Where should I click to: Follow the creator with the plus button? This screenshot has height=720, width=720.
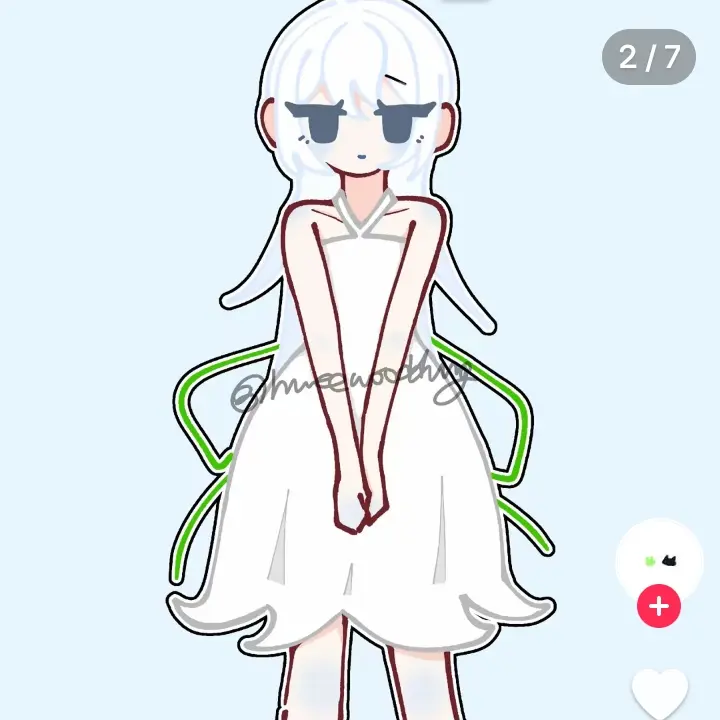(x=658, y=606)
